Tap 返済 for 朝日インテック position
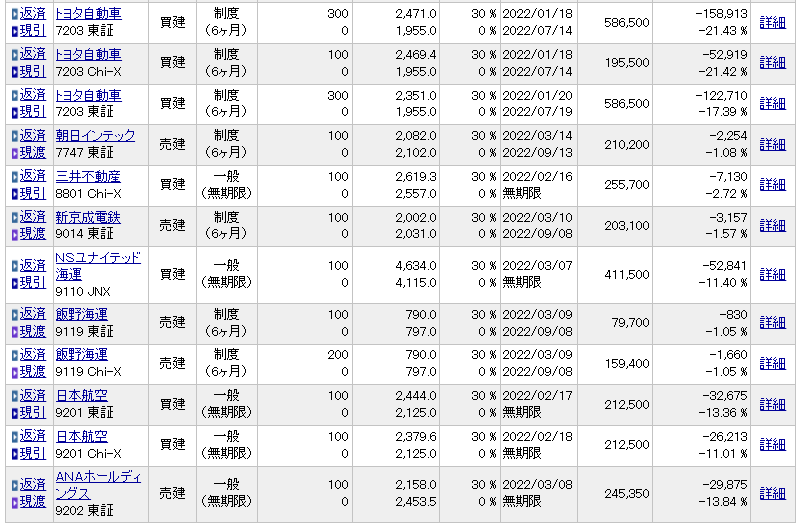801x523 pixels. [x=33, y=135]
